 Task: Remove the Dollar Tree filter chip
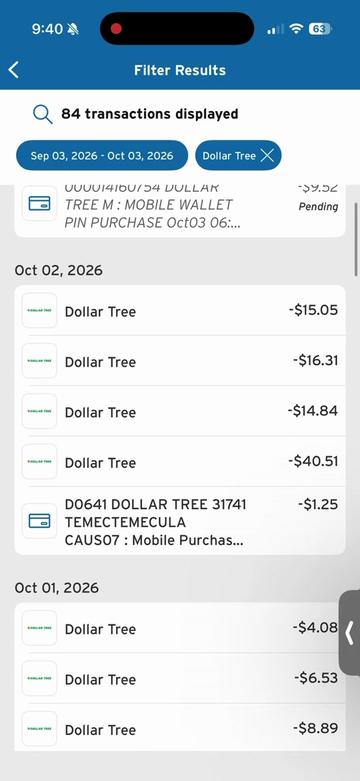[x=267, y=156]
